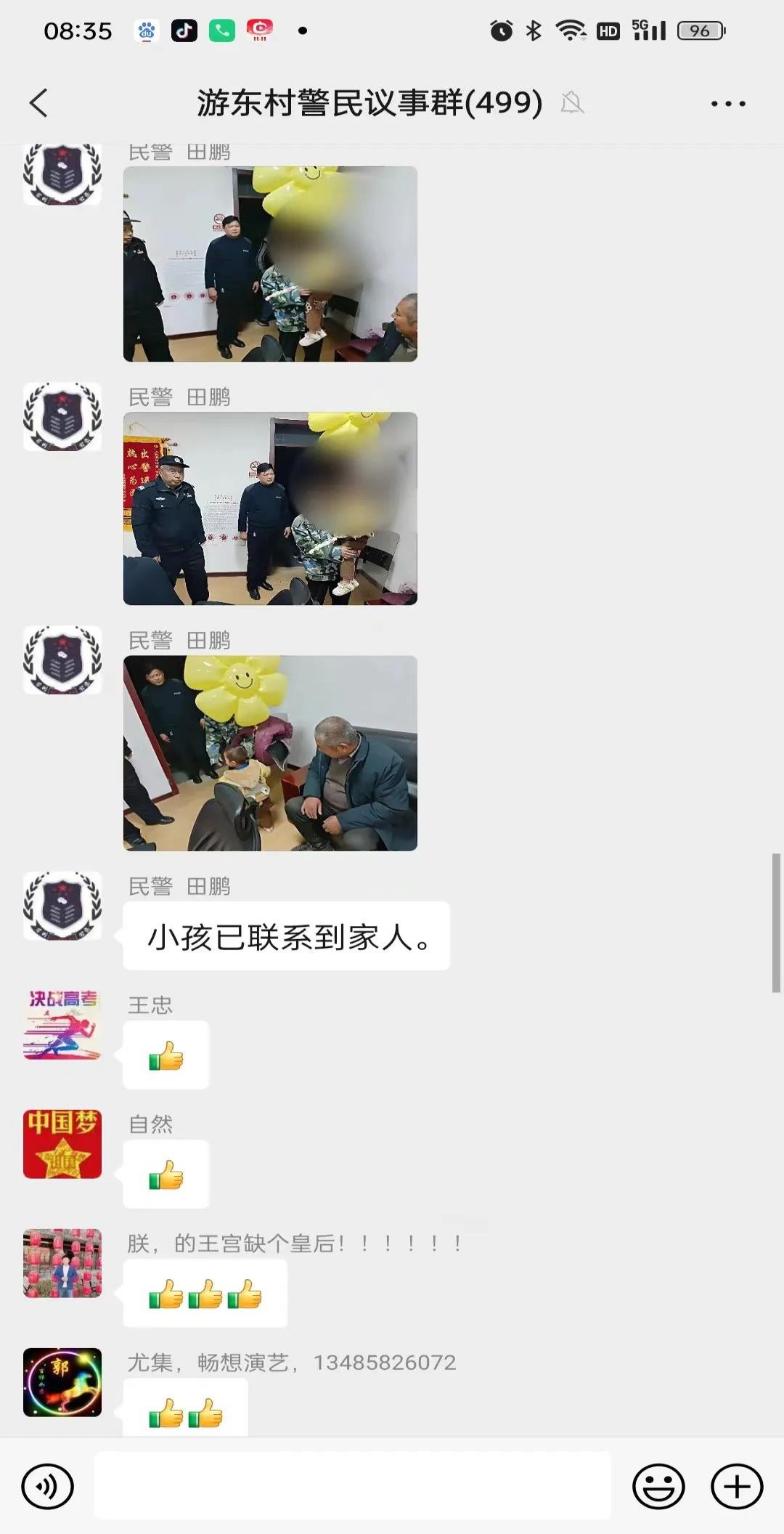Tap the message text input field
Screen dimensions: 784x1534
352,1485
